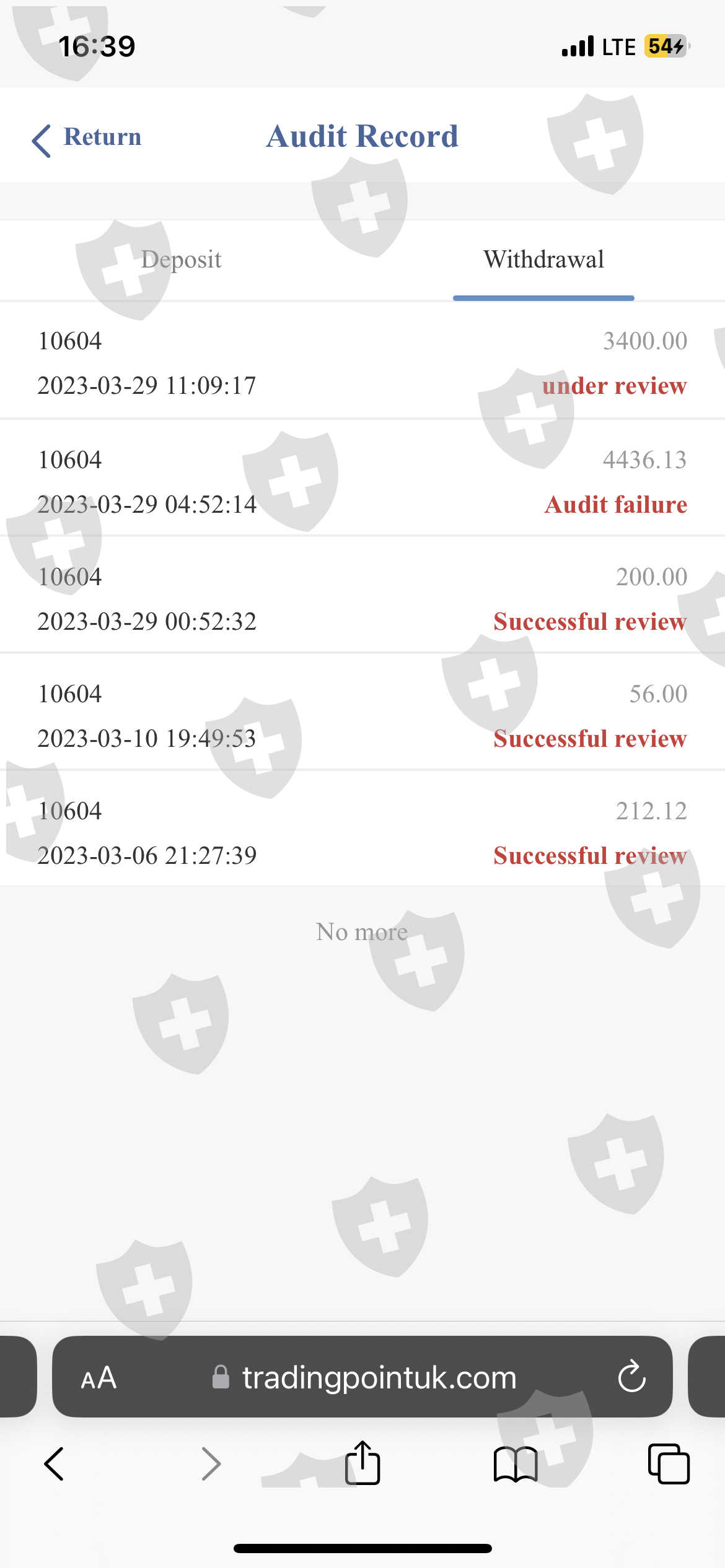Show open Safari tabs
The height and width of the screenshot is (1568, 725).
pos(669,1464)
